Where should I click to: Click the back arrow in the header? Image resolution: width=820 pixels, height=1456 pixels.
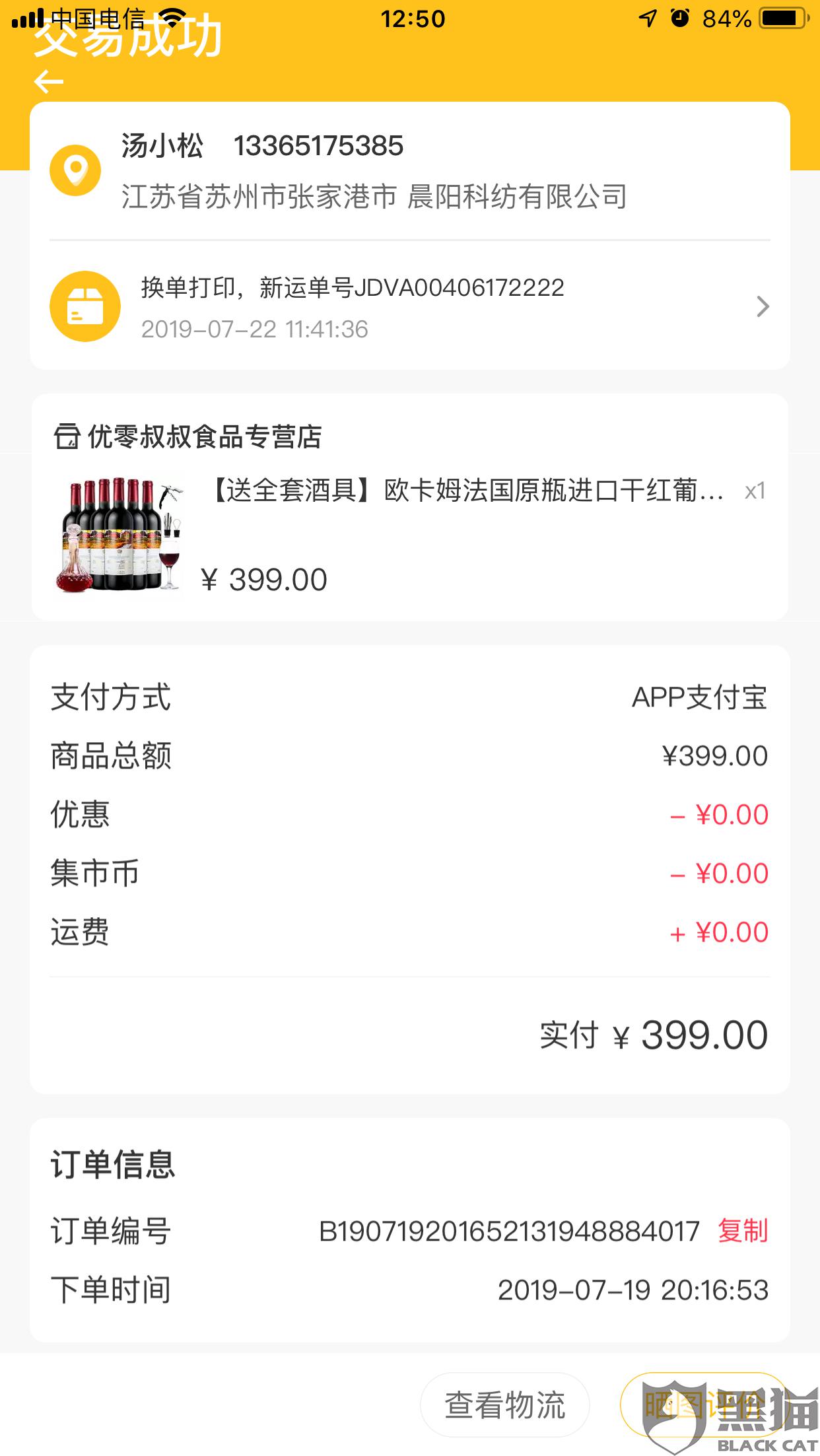coord(48,83)
